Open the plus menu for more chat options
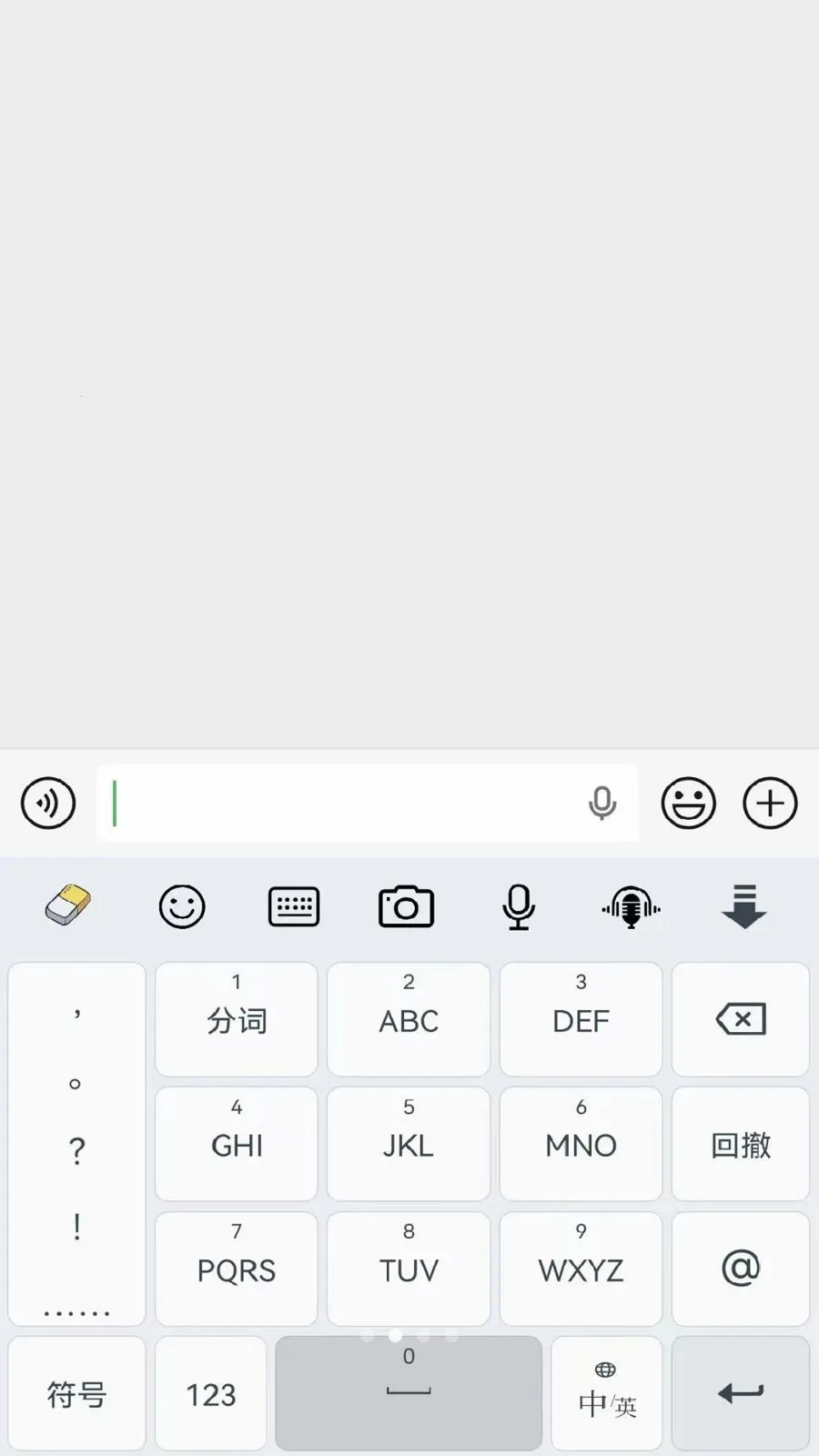 point(770,804)
